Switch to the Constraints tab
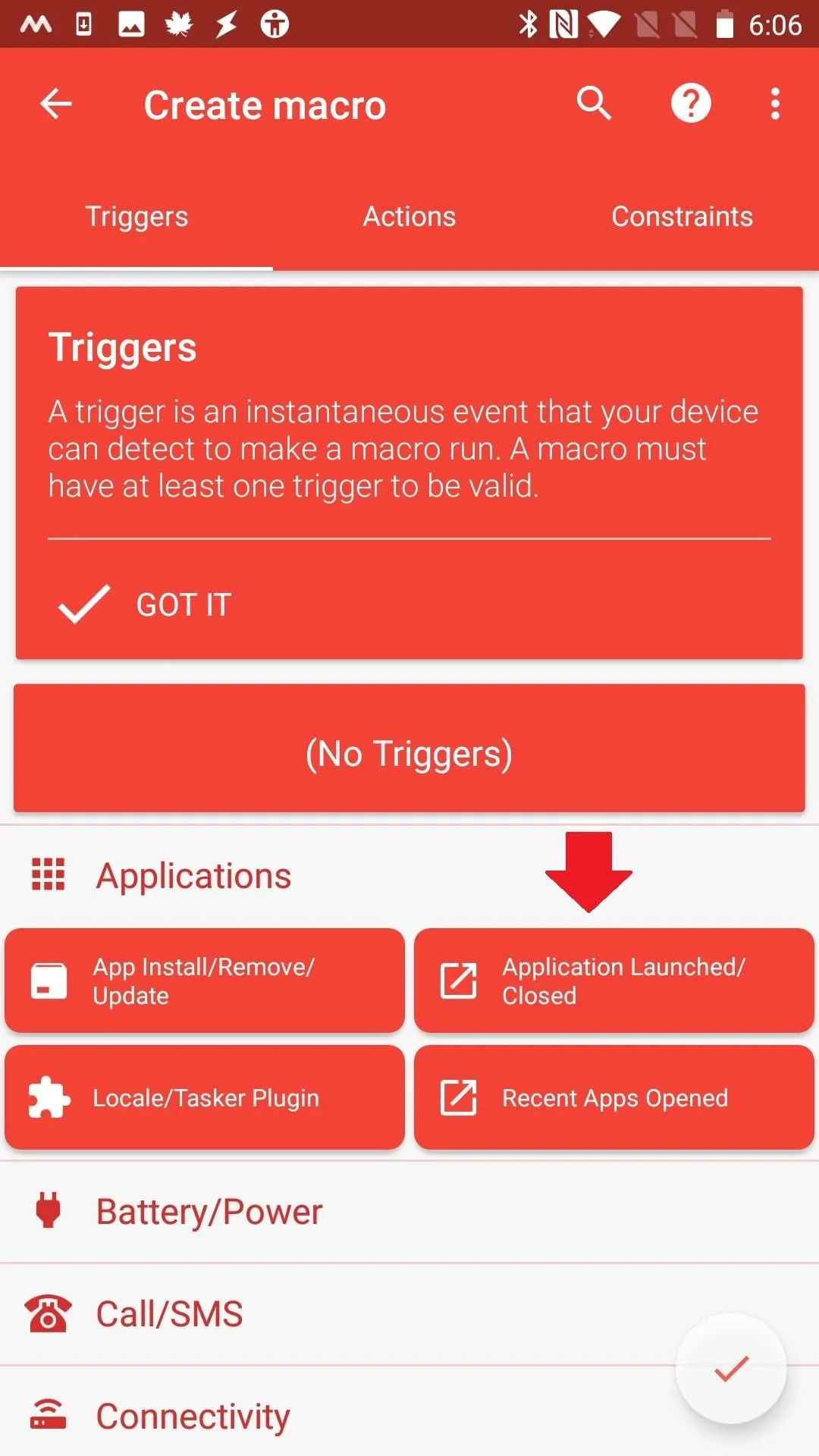The image size is (819, 1456). tap(682, 217)
